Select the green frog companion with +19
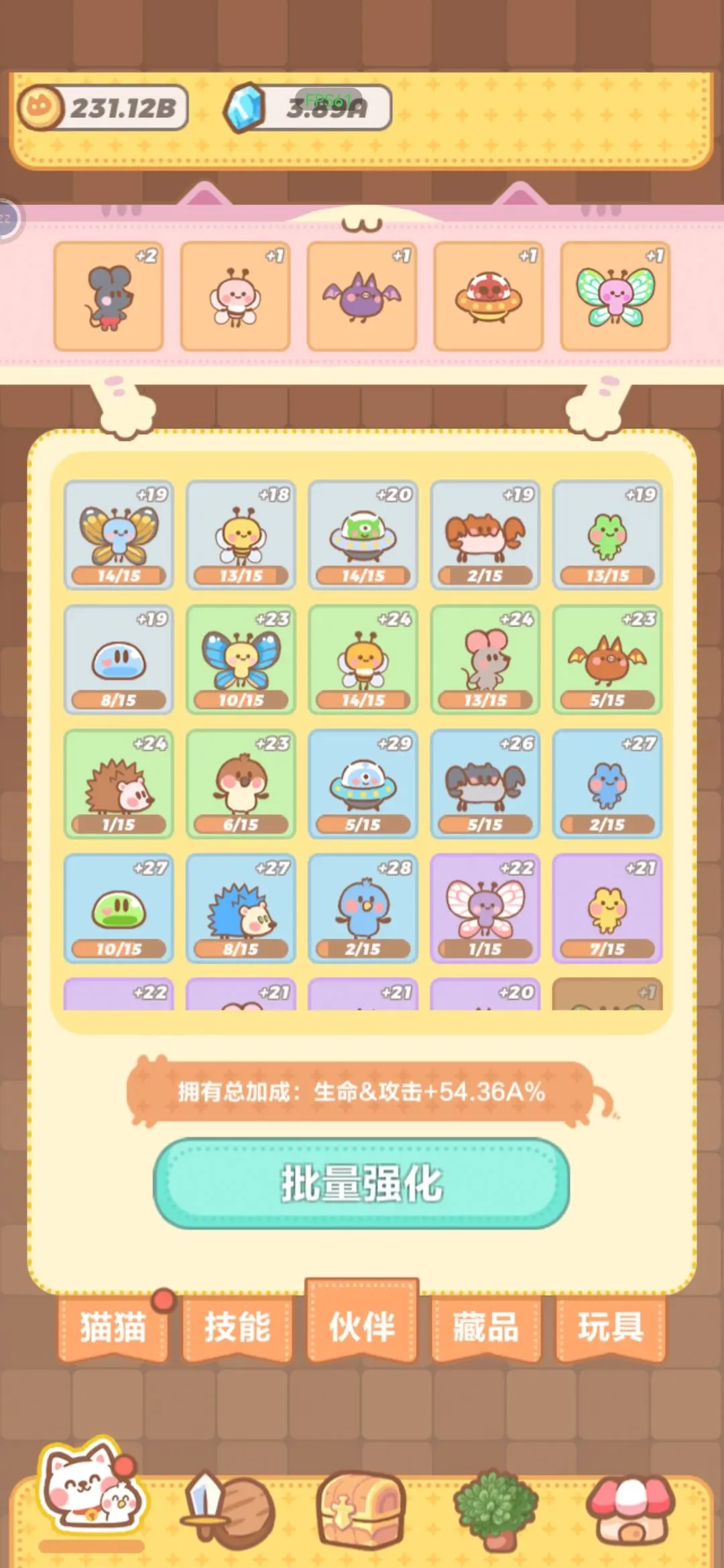 pyautogui.click(x=607, y=536)
